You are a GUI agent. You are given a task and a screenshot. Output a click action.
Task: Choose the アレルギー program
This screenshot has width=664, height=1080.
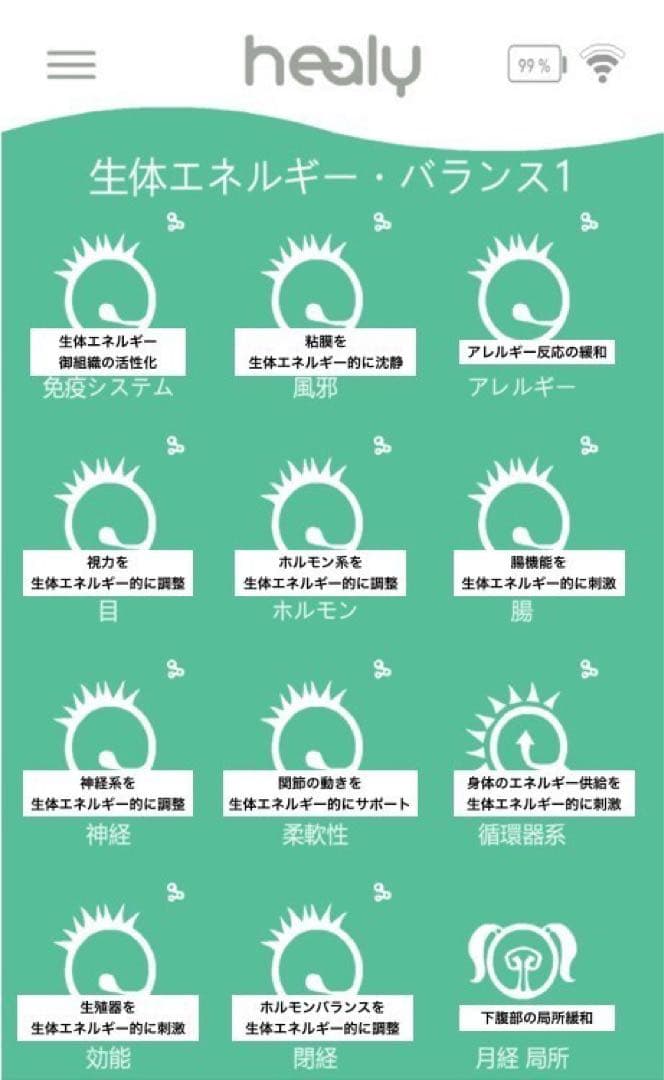click(523, 300)
